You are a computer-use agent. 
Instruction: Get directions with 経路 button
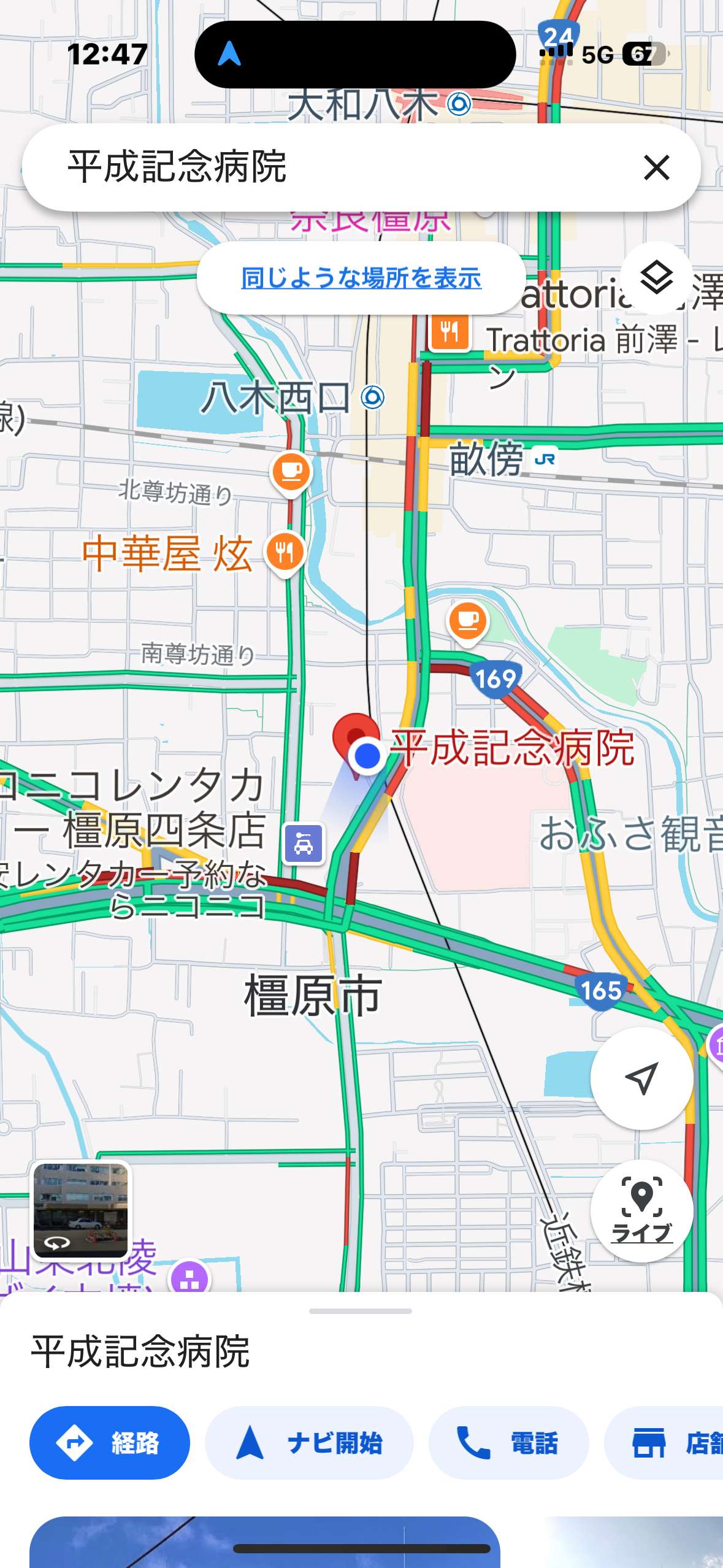110,1442
